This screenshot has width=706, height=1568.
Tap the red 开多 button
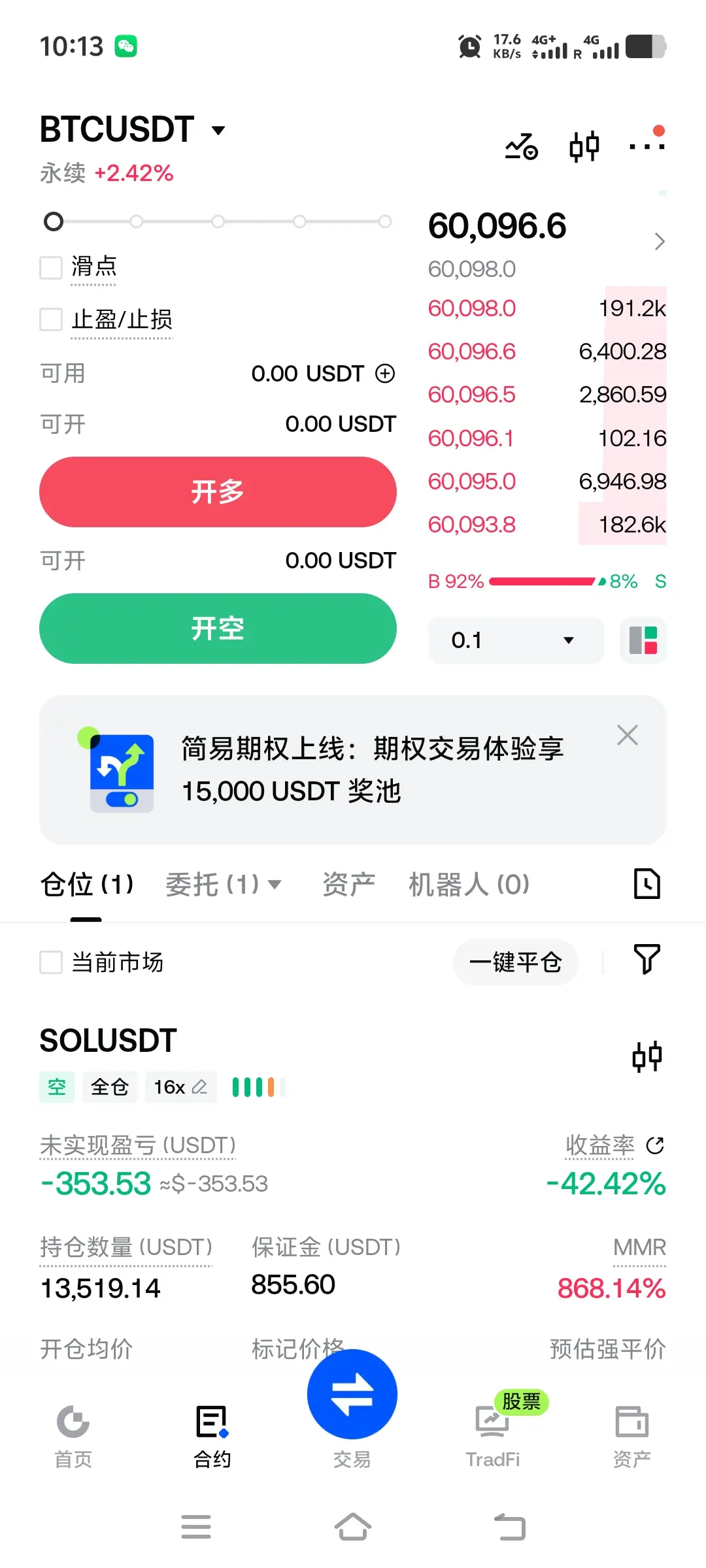click(x=218, y=492)
